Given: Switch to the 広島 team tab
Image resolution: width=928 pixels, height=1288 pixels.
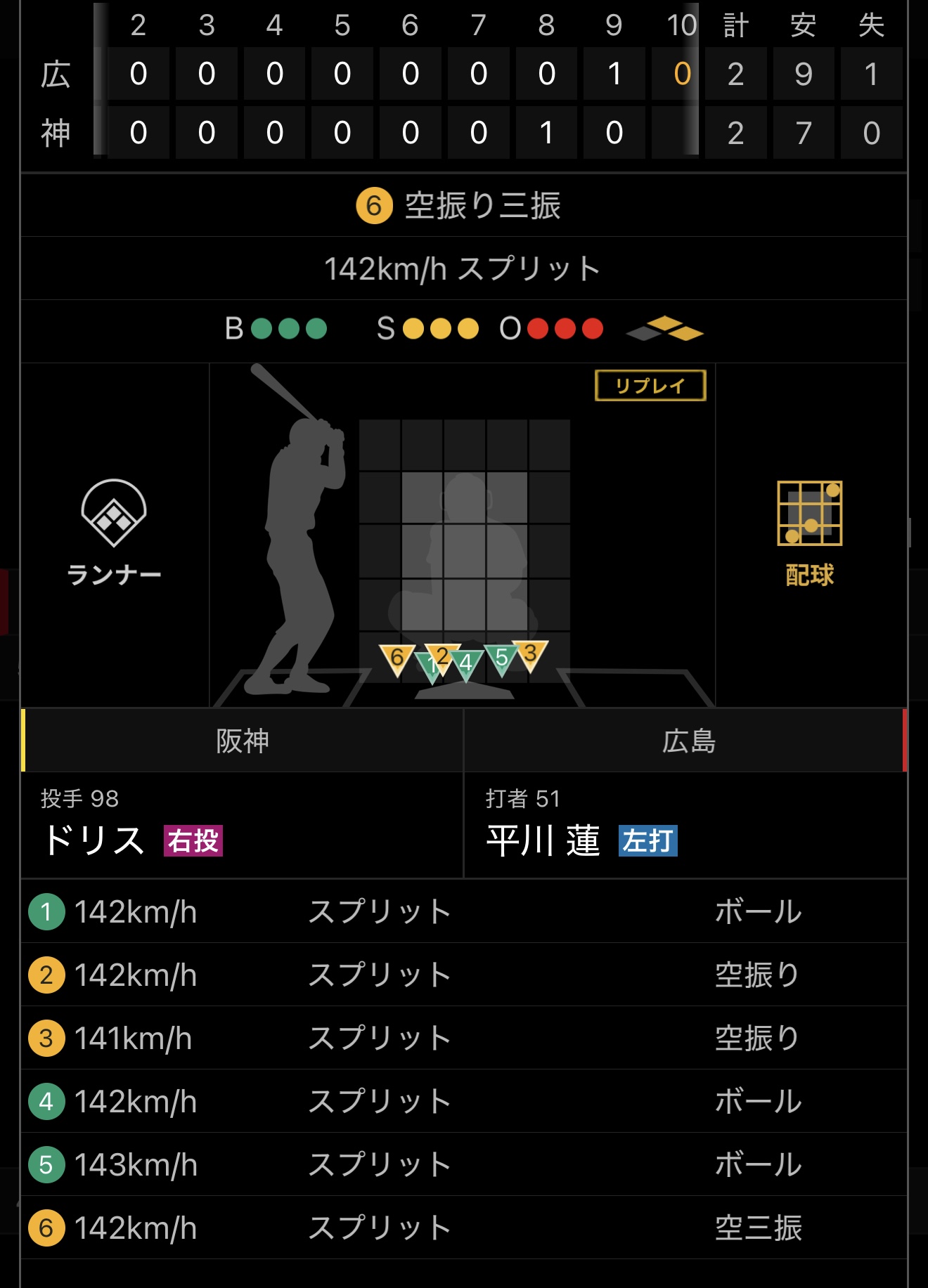Looking at the screenshot, I should (x=688, y=741).
